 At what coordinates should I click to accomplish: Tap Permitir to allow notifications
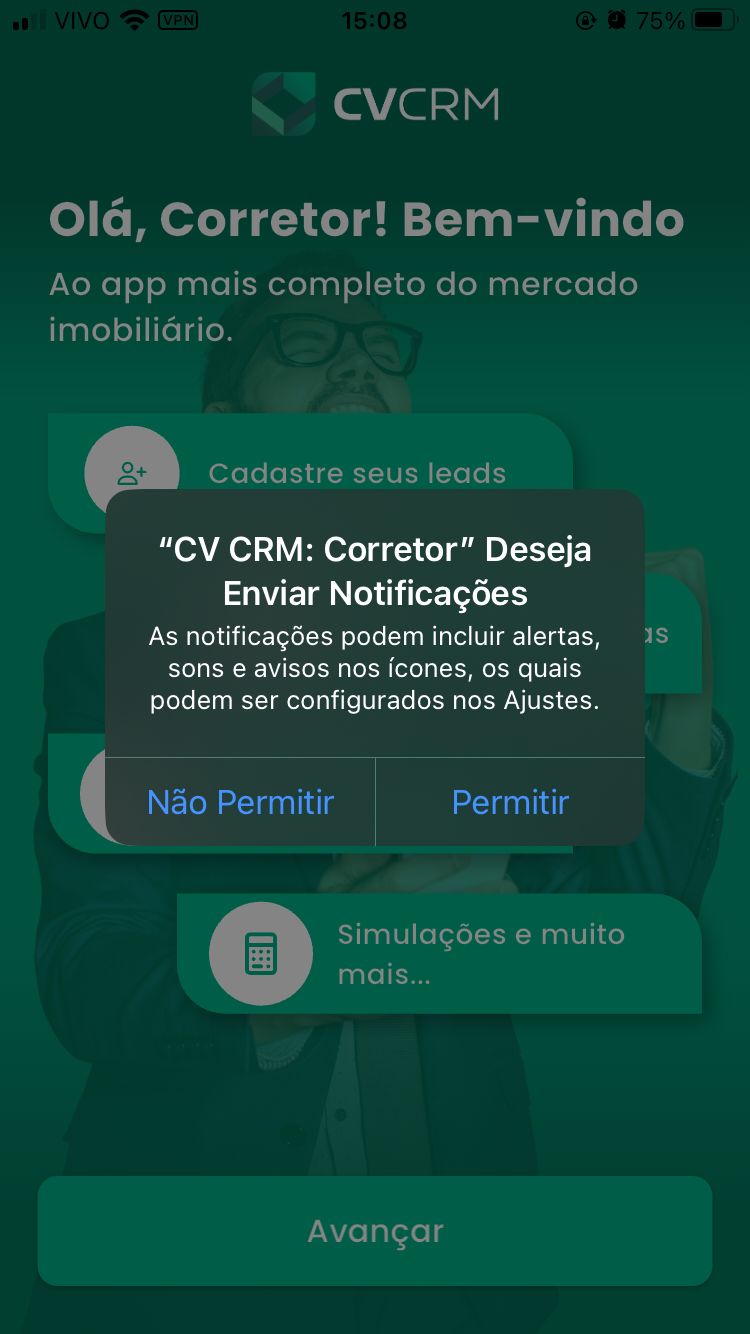click(x=510, y=802)
